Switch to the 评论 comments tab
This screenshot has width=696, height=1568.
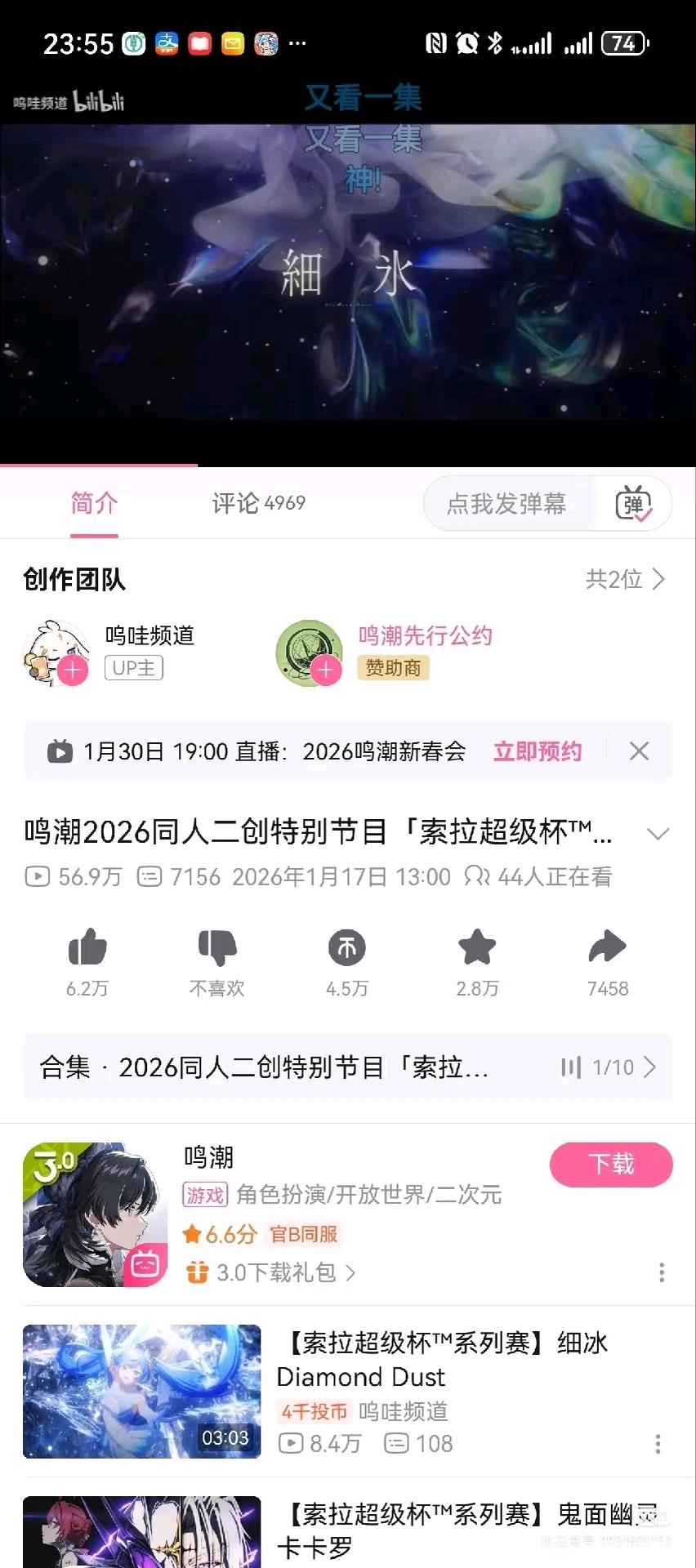[258, 503]
